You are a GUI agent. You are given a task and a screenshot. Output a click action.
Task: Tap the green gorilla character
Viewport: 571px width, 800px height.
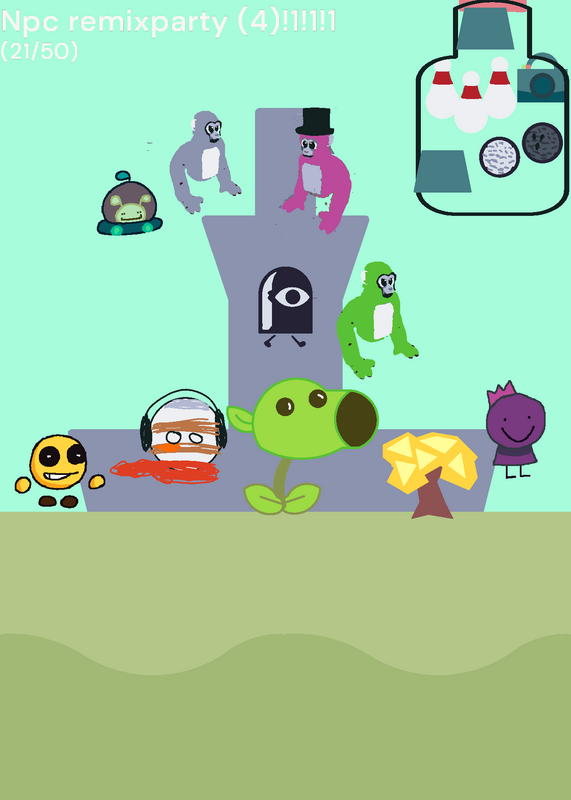click(x=377, y=320)
